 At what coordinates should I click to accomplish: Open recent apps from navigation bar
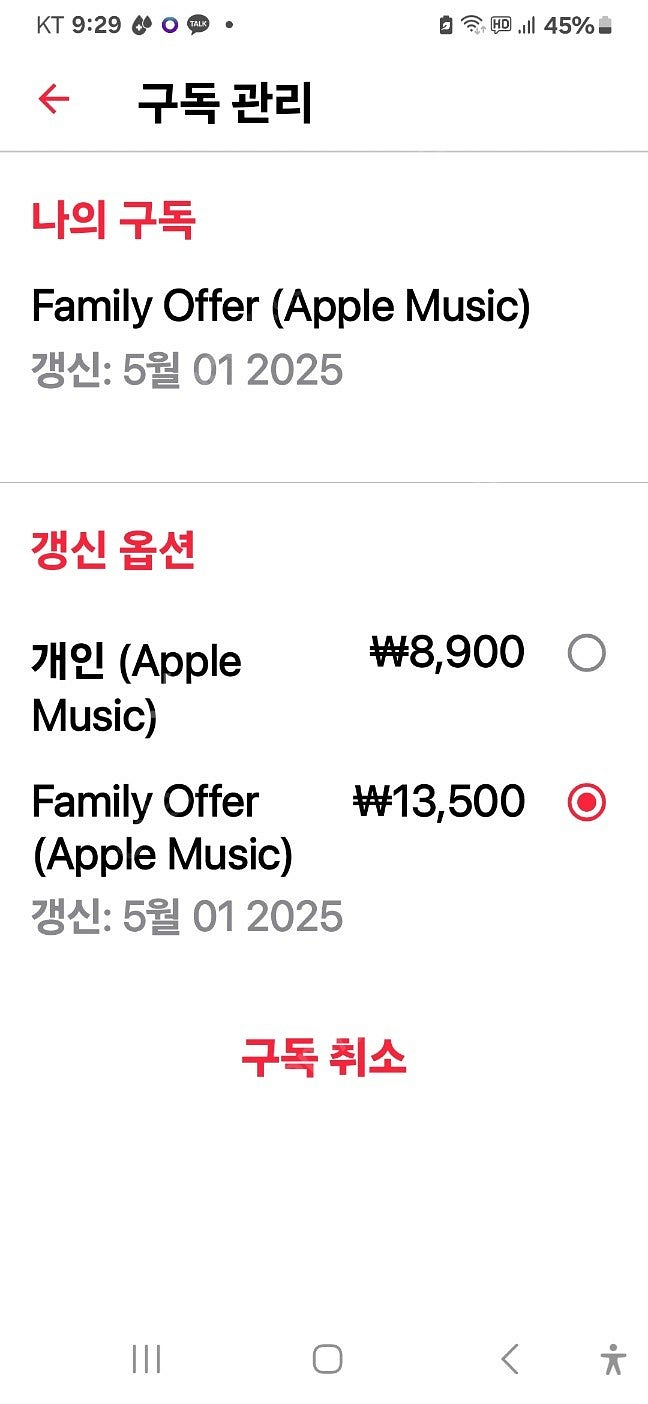pyautogui.click(x=146, y=1358)
